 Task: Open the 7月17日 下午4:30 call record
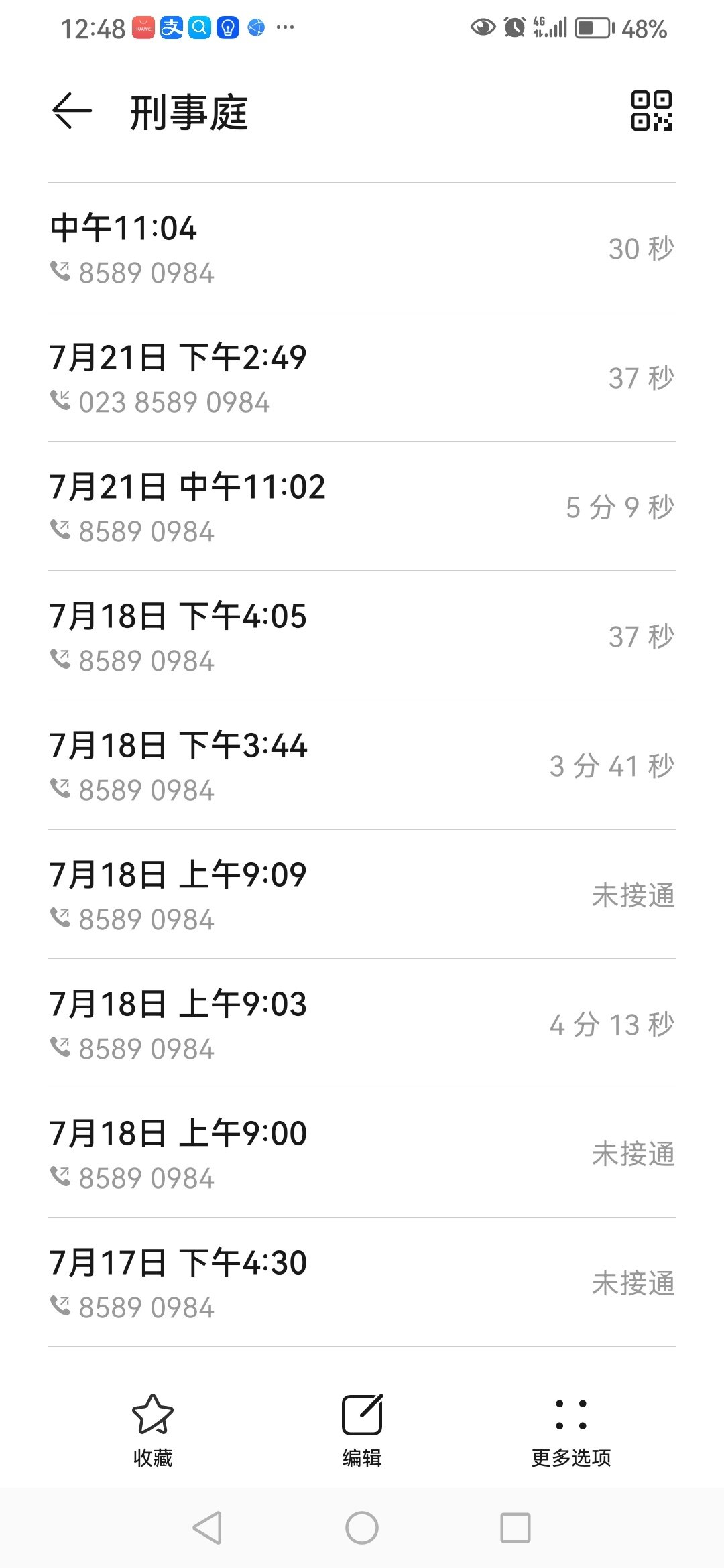tap(362, 1282)
